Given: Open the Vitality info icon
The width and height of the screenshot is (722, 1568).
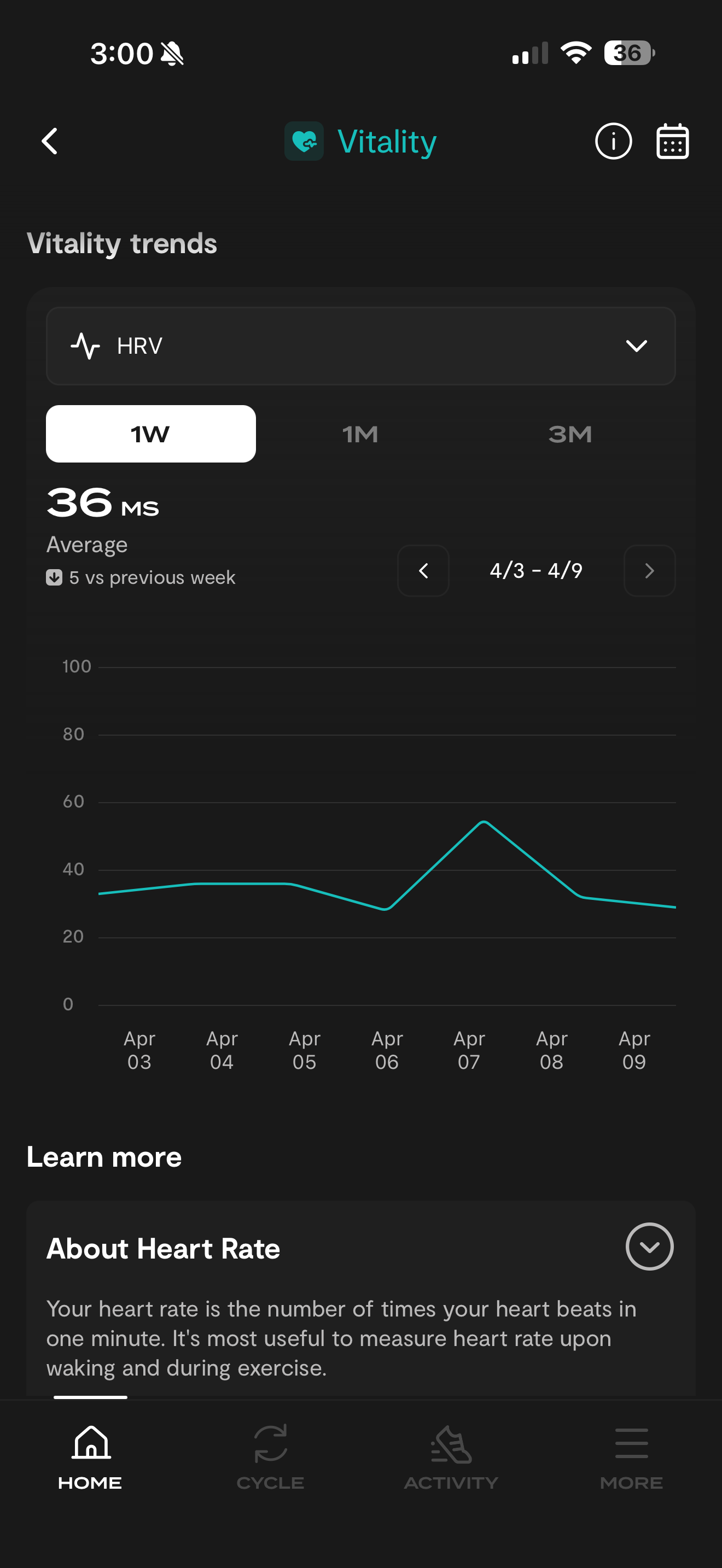Looking at the screenshot, I should [613, 141].
